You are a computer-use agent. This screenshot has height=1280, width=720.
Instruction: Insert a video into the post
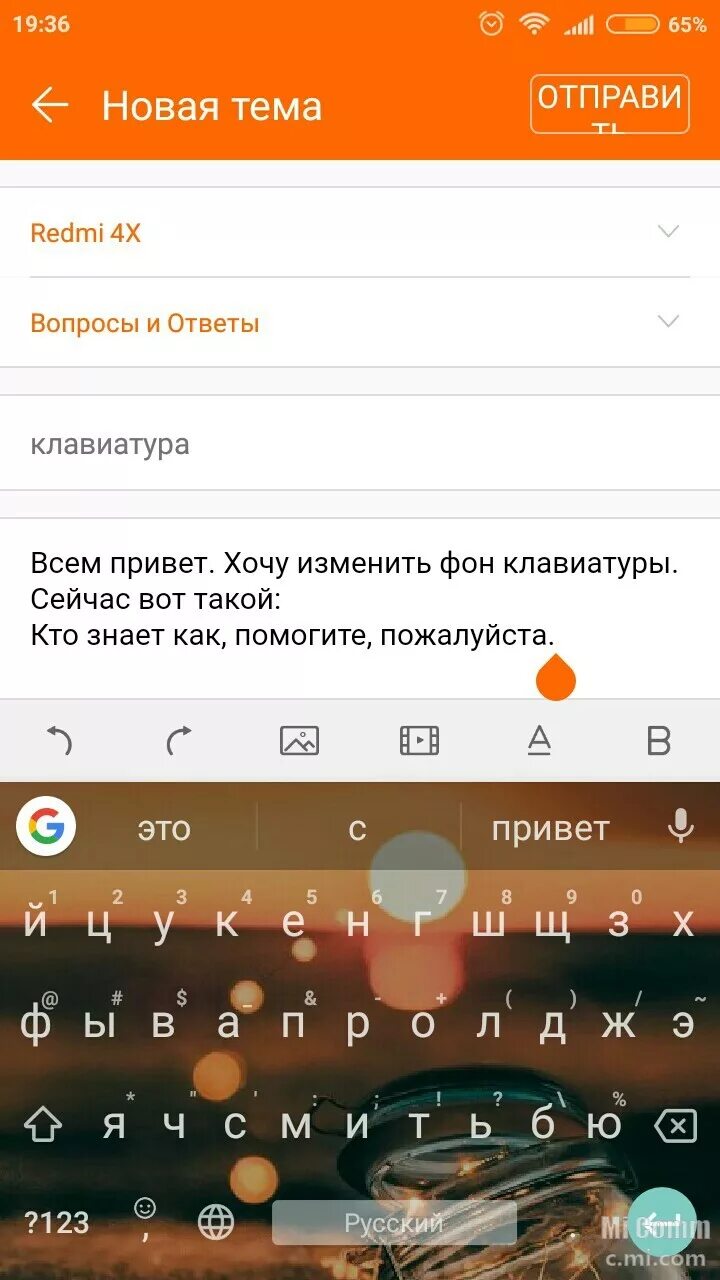coord(419,741)
